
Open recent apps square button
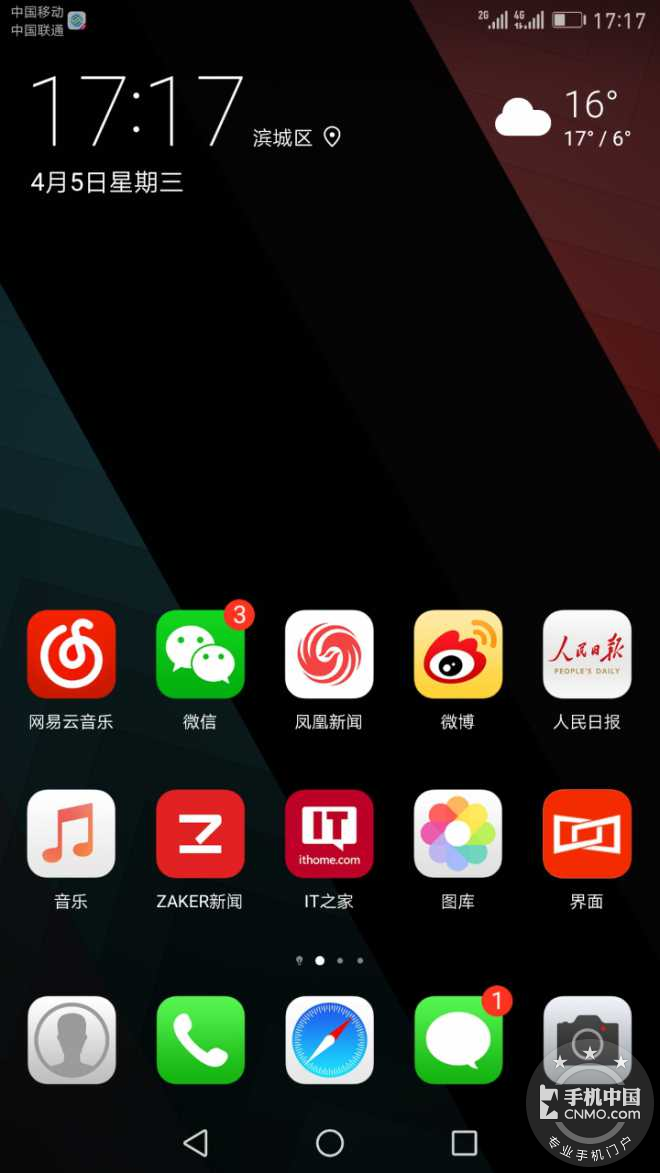tap(464, 1142)
